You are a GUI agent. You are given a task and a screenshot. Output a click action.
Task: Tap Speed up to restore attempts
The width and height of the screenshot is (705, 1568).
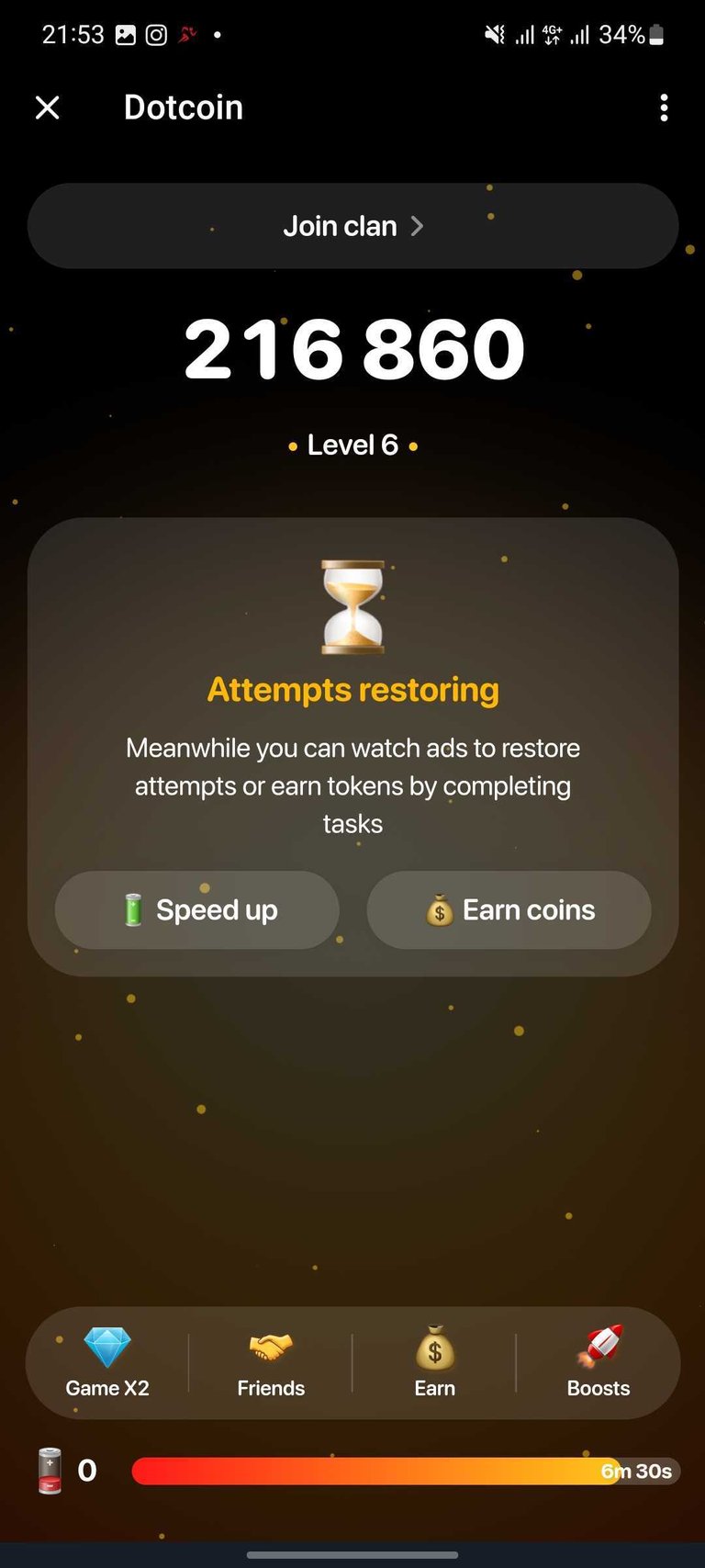197,909
